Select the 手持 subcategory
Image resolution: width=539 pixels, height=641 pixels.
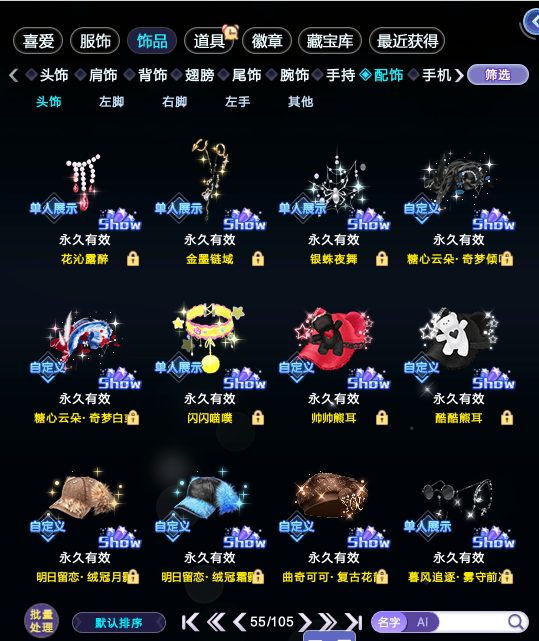tap(340, 75)
